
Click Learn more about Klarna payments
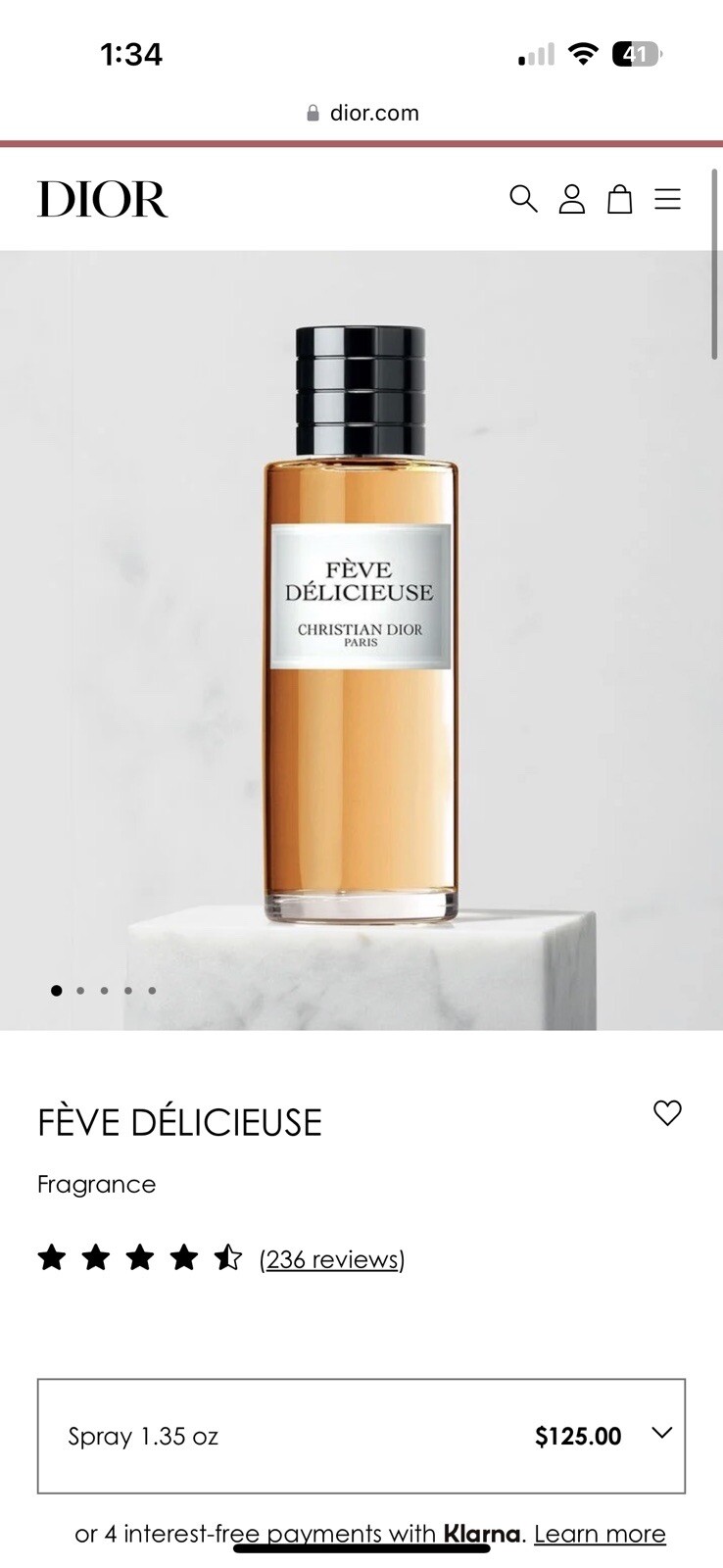600,1533
